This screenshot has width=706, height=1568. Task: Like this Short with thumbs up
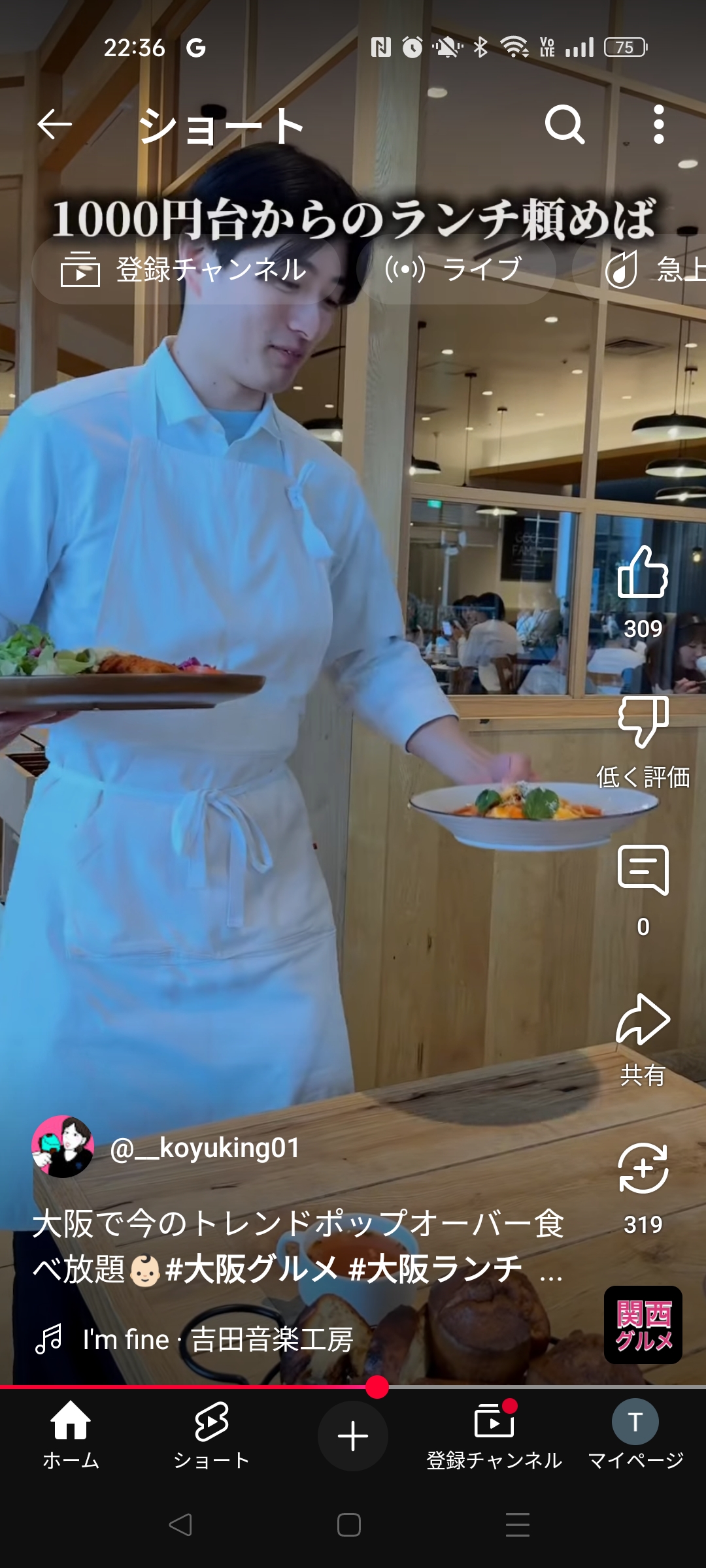(x=643, y=572)
